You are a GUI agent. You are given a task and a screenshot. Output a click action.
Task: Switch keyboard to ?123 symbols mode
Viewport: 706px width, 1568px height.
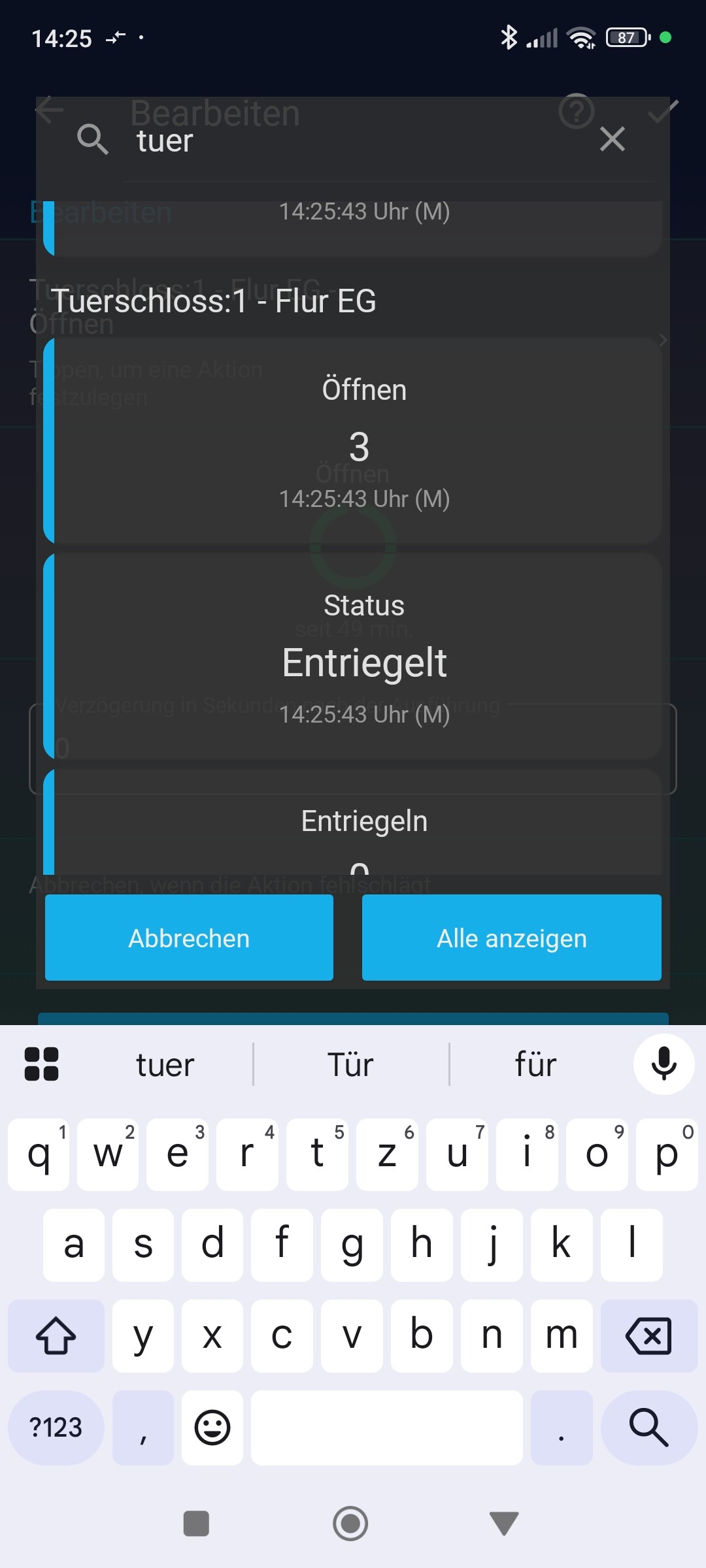pos(56,1428)
